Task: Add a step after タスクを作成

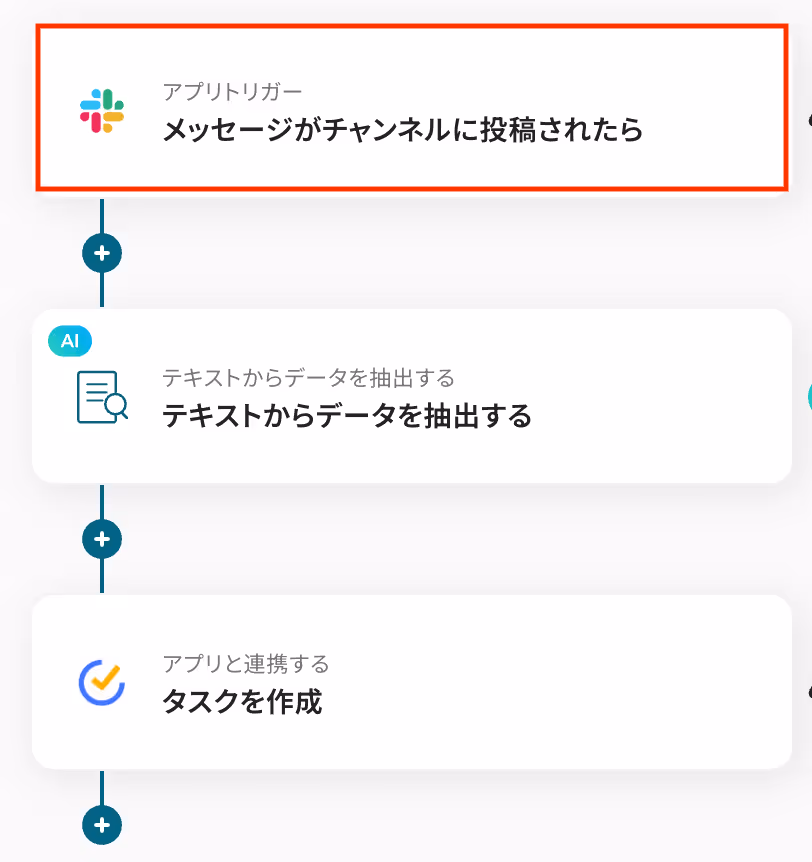Action: pyautogui.click(x=102, y=825)
